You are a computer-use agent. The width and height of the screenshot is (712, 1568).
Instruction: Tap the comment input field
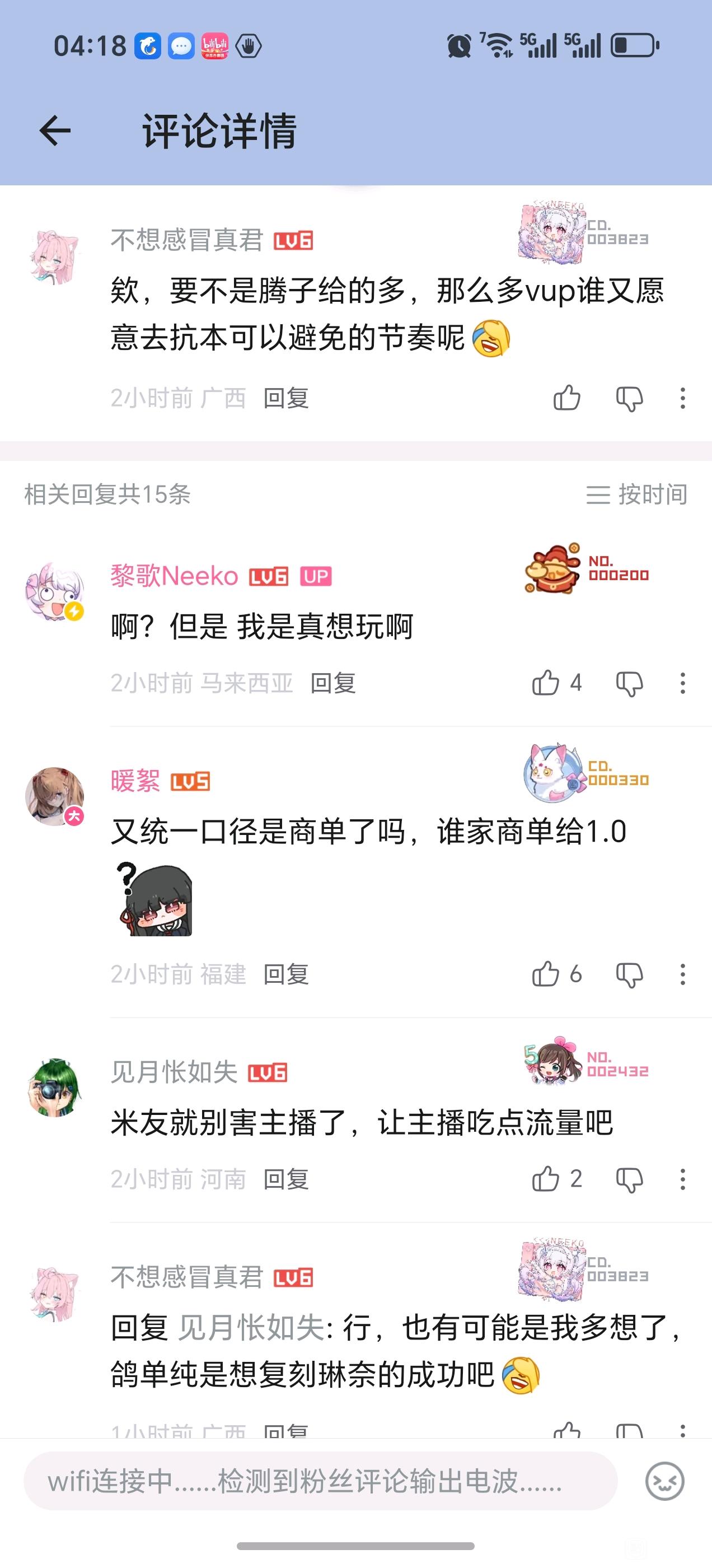coord(321,1480)
